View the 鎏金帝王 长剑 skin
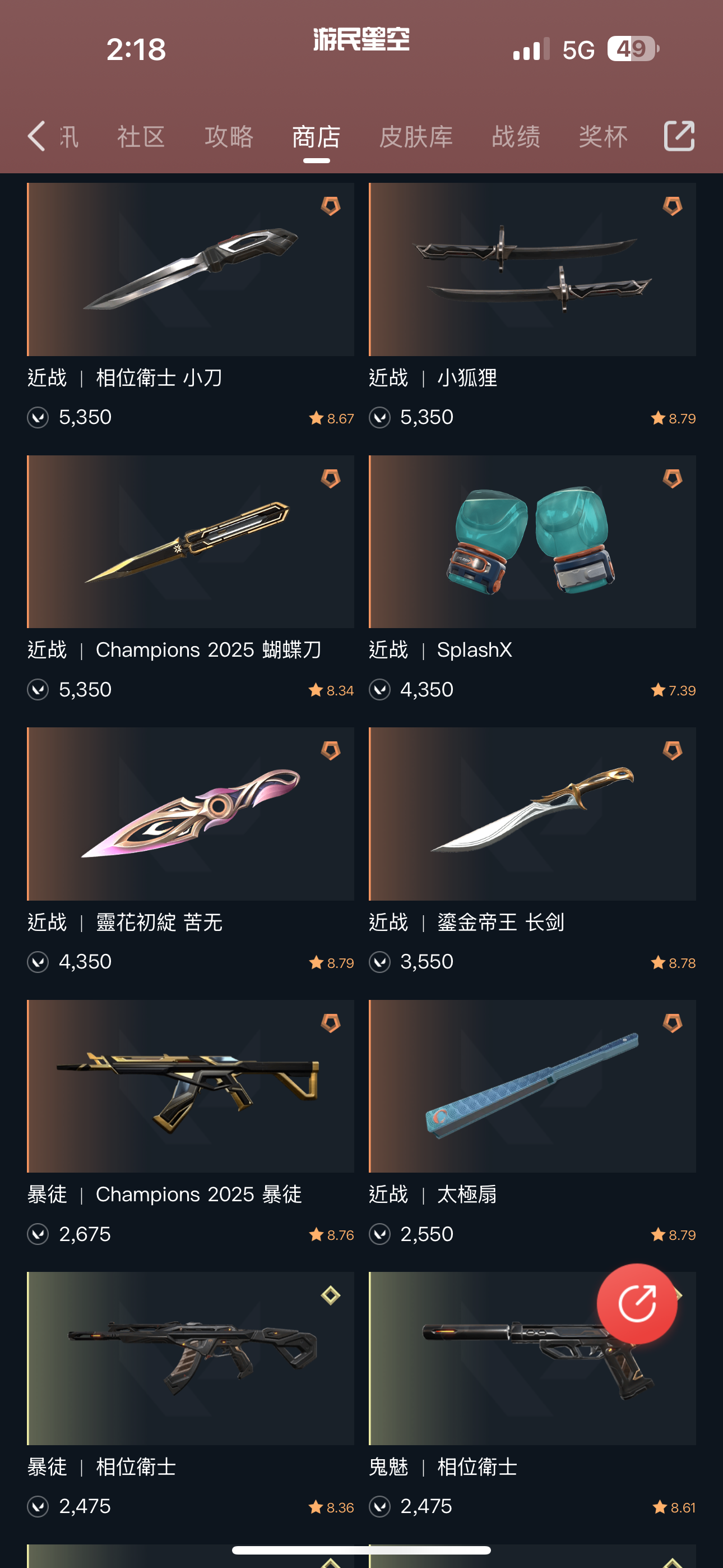The width and height of the screenshot is (723, 1568). tap(532, 814)
